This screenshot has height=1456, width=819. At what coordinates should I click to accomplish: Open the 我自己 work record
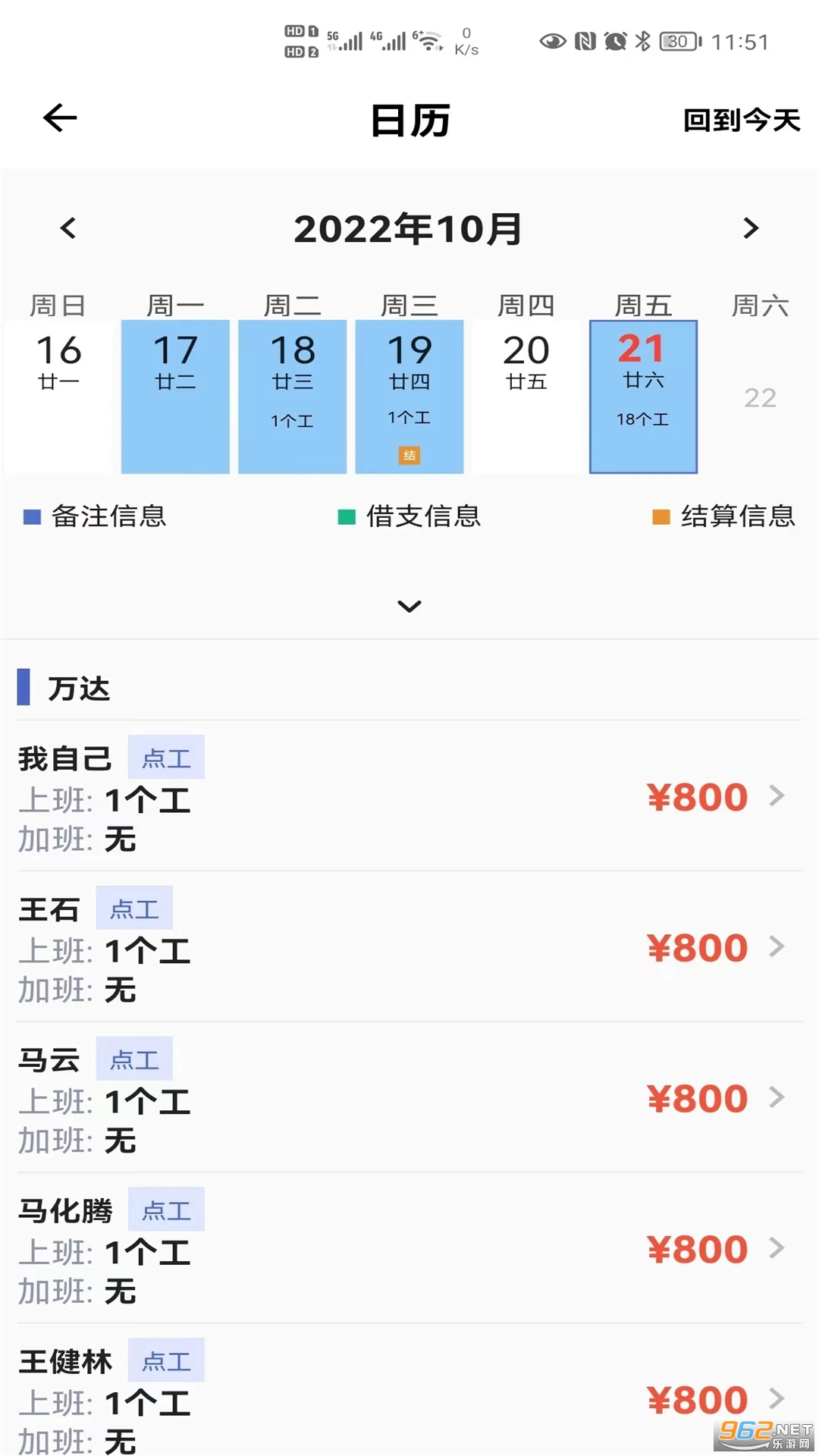409,796
